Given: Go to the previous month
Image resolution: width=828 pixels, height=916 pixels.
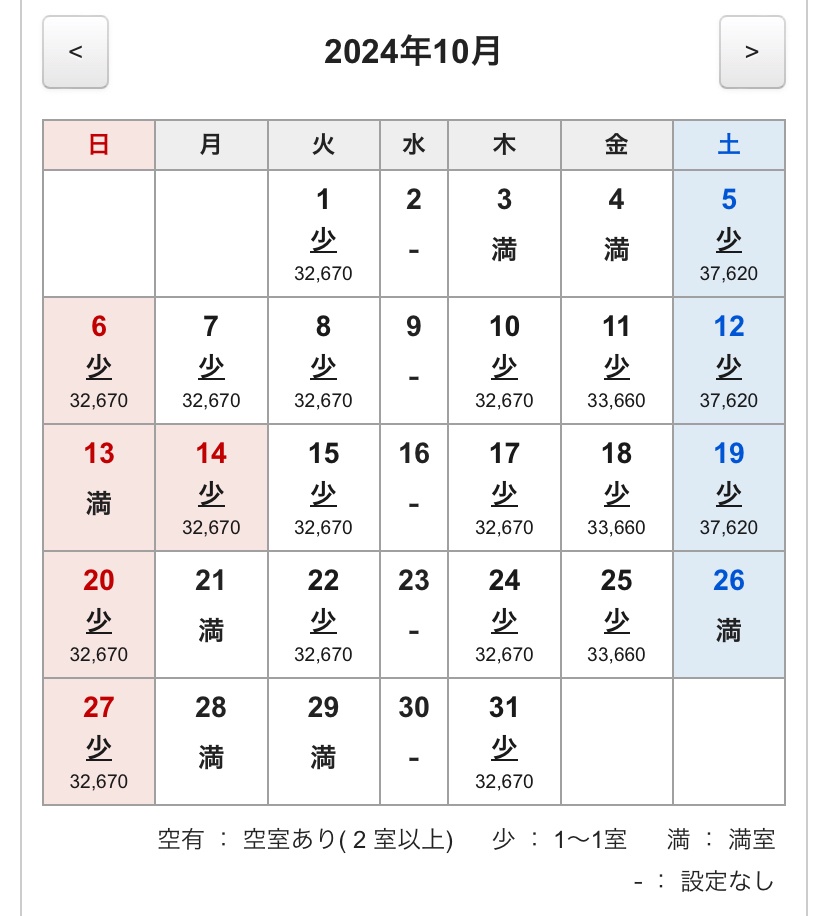Looking at the screenshot, I should [75, 52].
